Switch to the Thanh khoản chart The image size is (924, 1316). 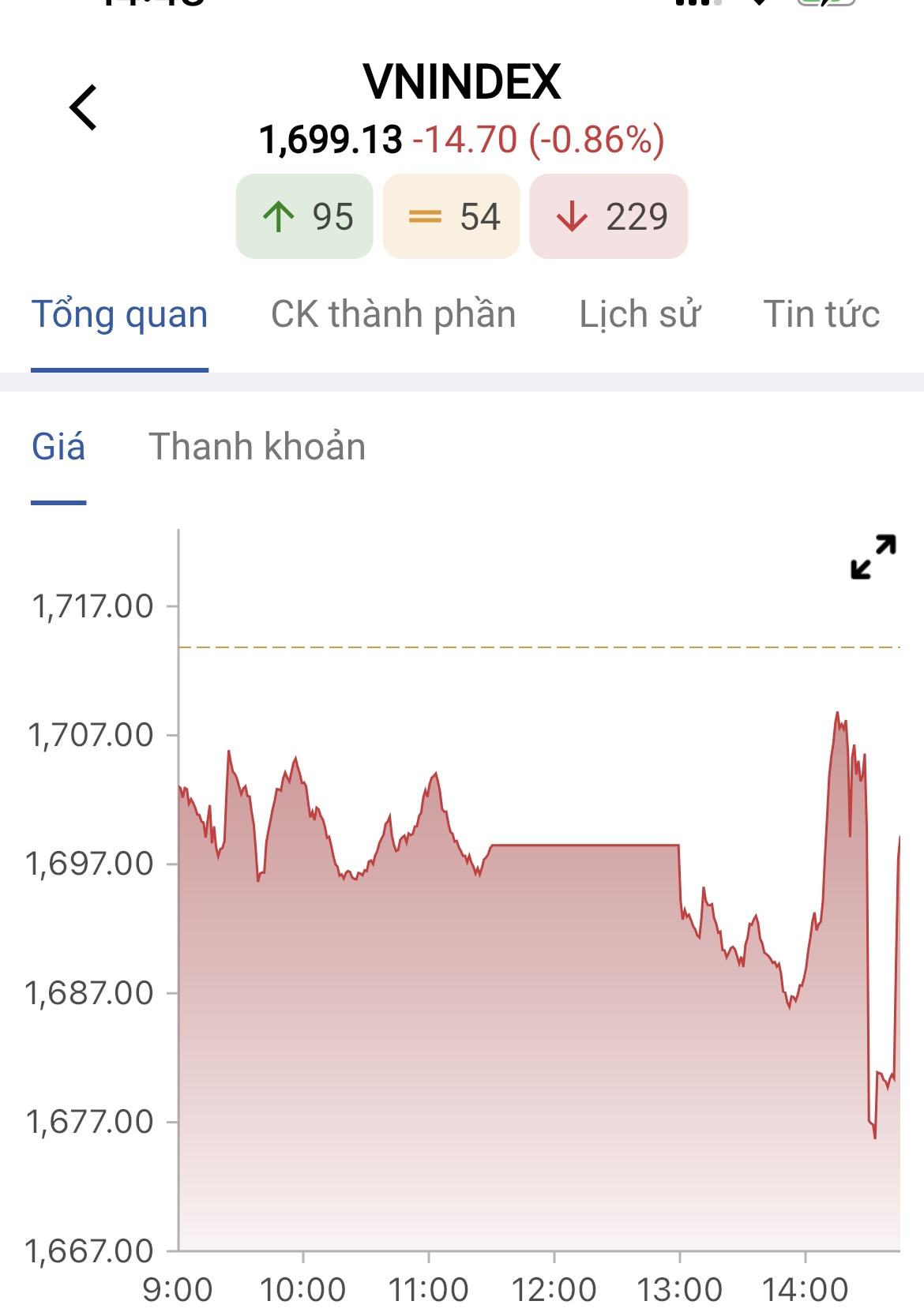(257, 448)
